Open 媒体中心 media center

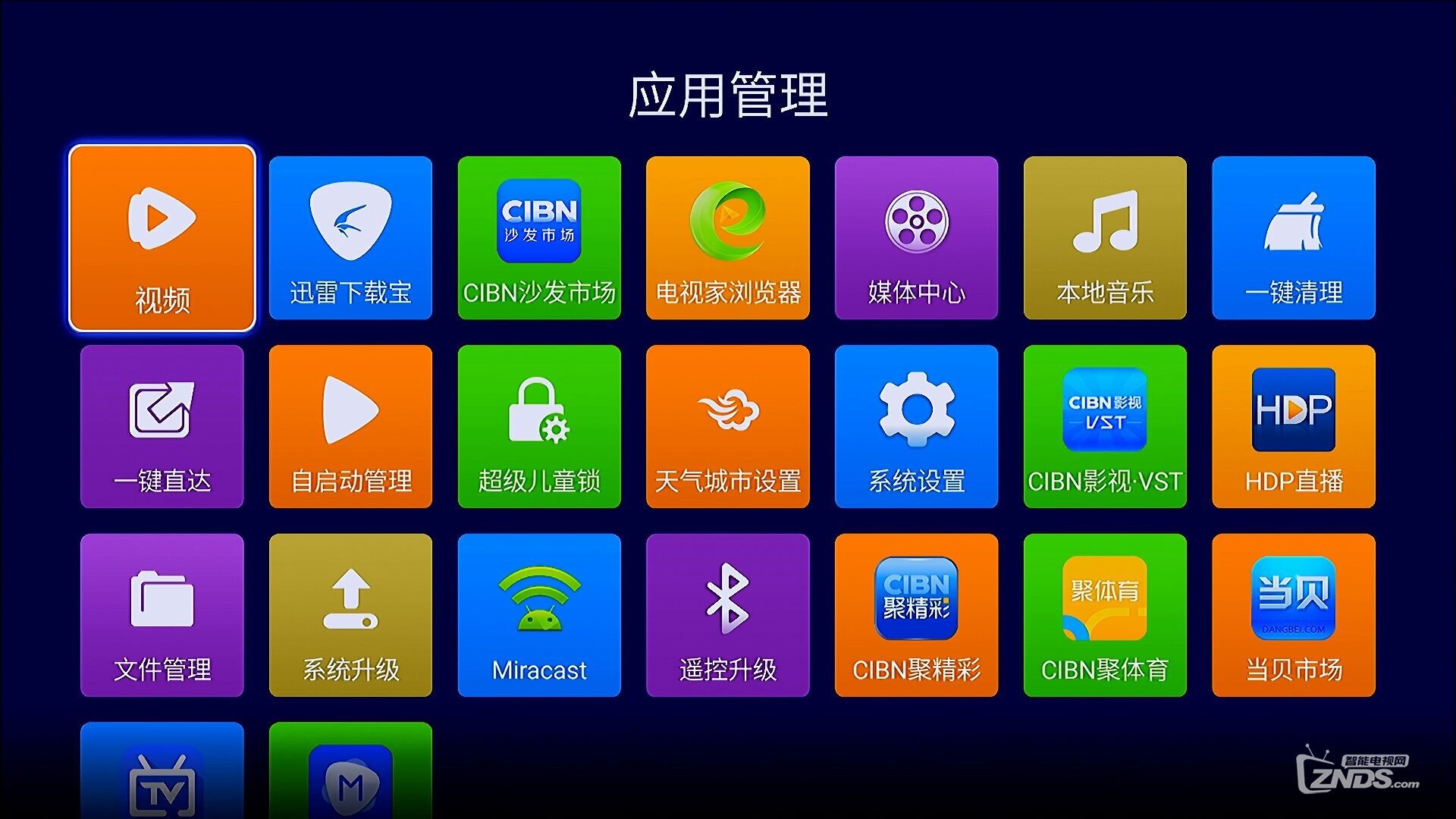click(916, 237)
